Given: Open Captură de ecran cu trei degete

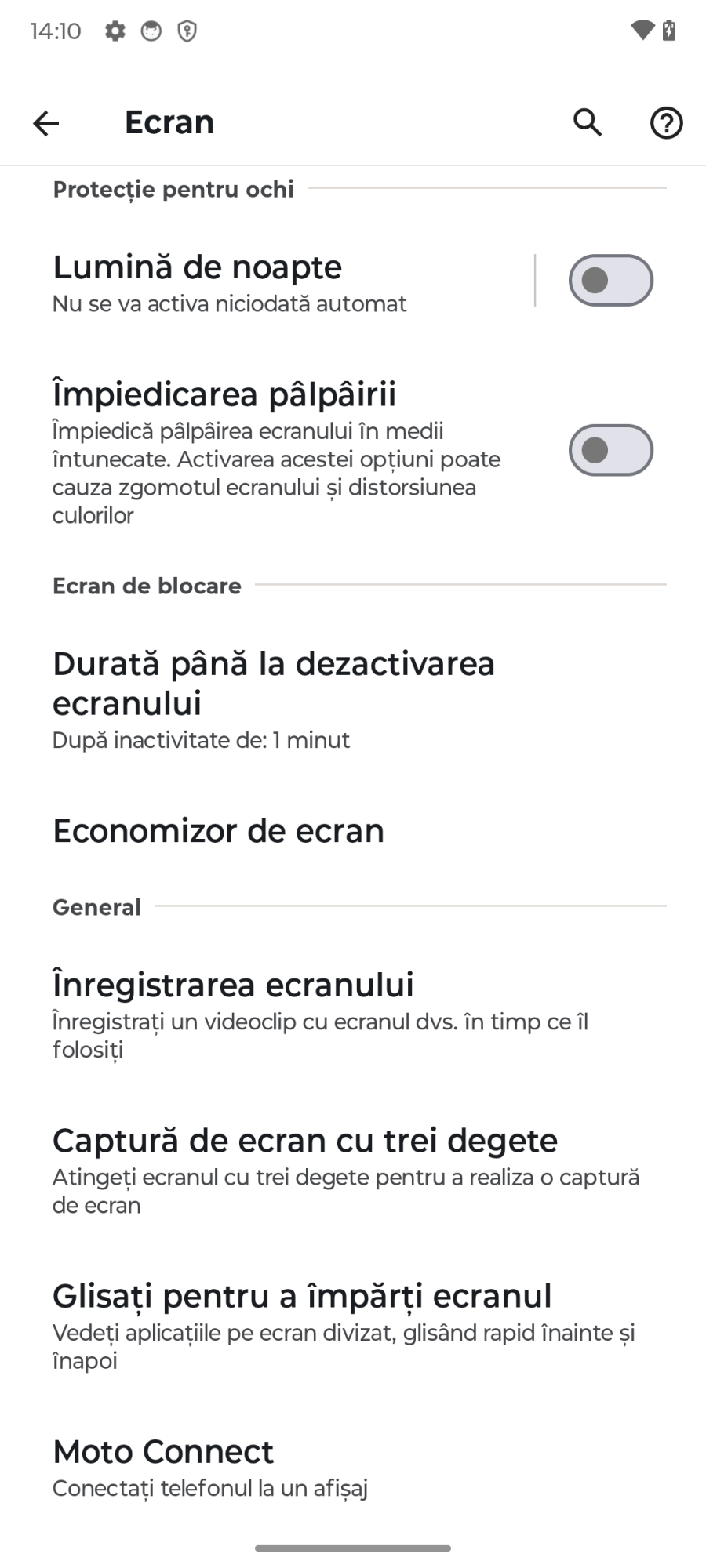Looking at the screenshot, I should click(314, 1170).
